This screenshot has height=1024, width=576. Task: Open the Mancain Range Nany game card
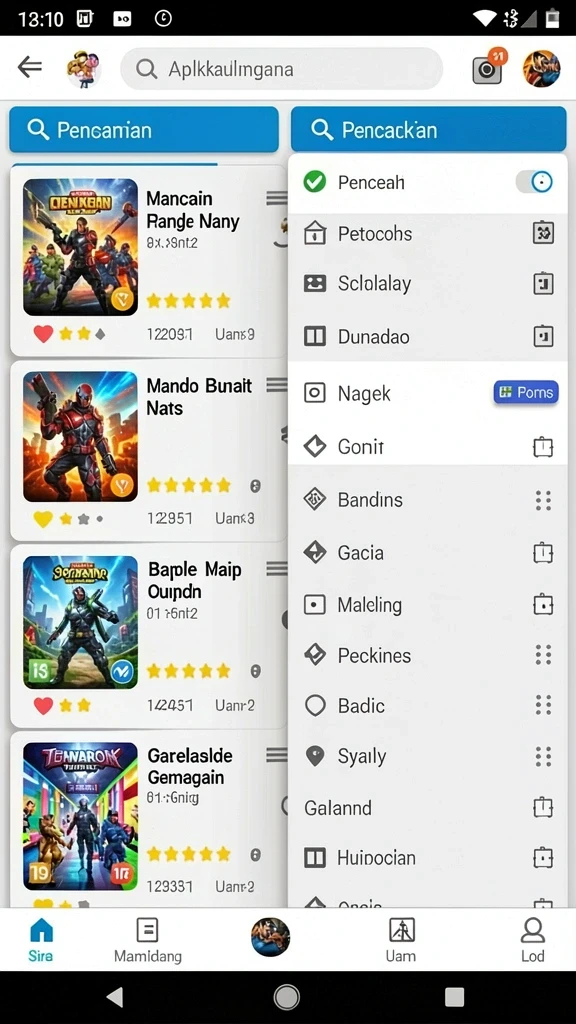click(x=148, y=260)
